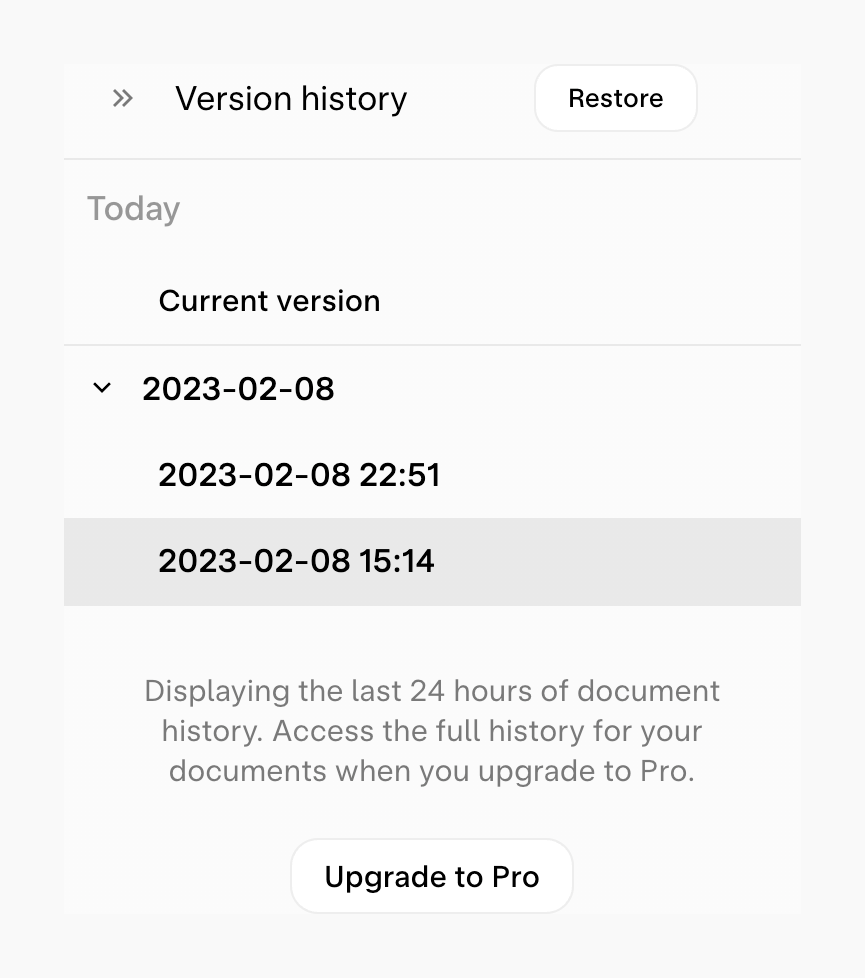Click the double-chevron panel collapse icon
The width and height of the screenshot is (865, 978).
pos(122,98)
